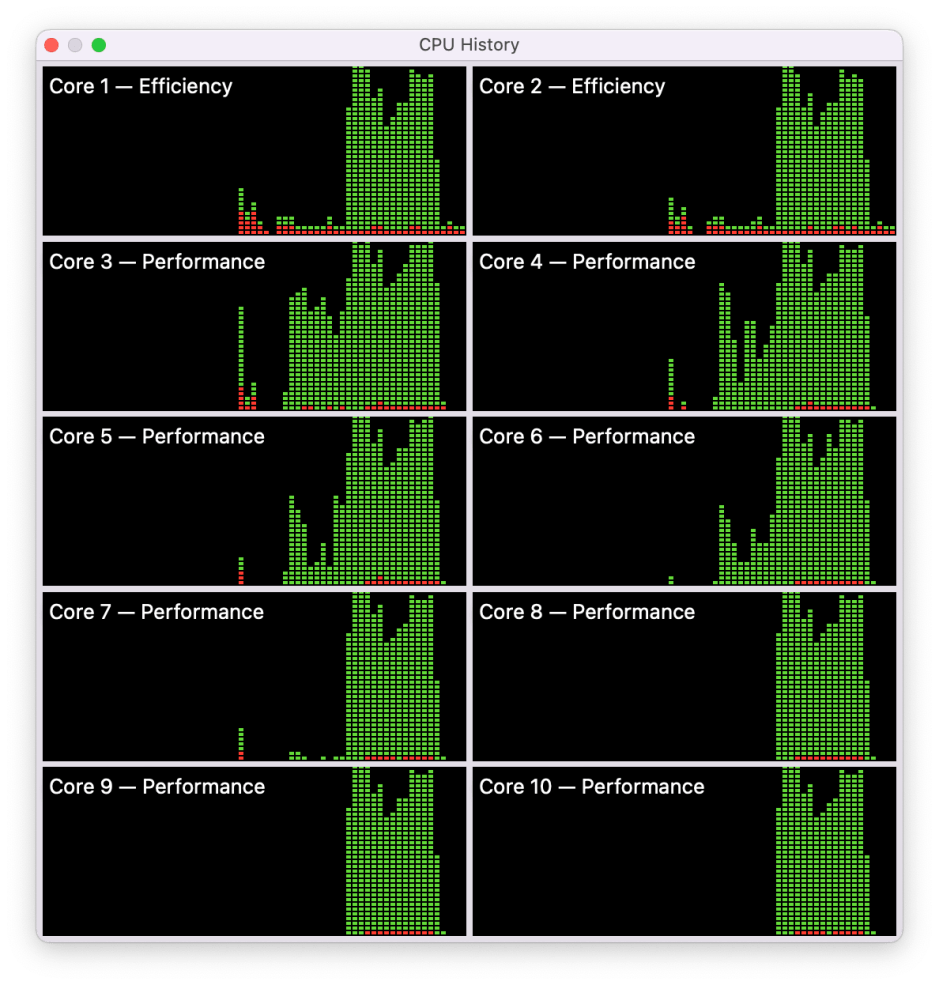Close the CPU History window
The image size is (939, 985).
52,45
